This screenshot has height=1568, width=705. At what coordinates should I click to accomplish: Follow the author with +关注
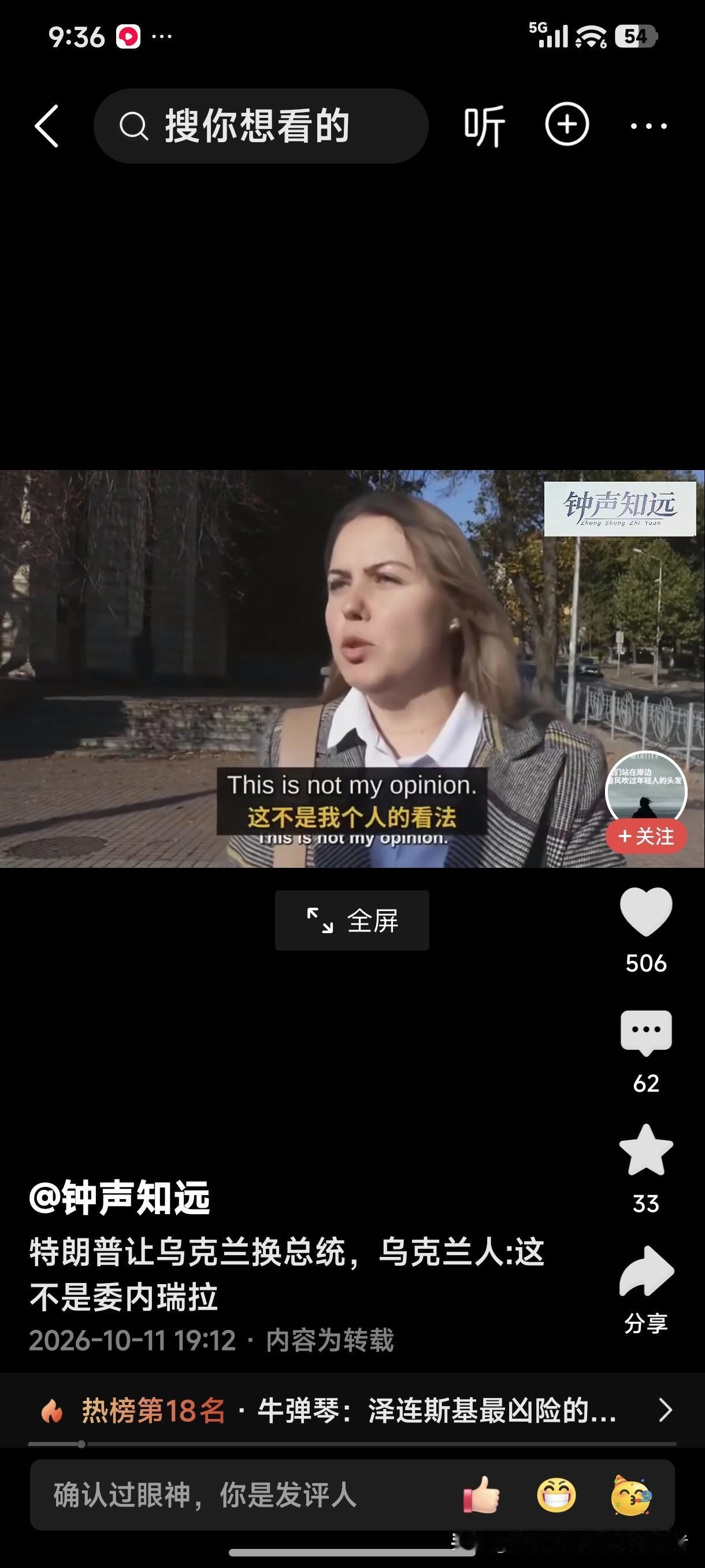646,837
